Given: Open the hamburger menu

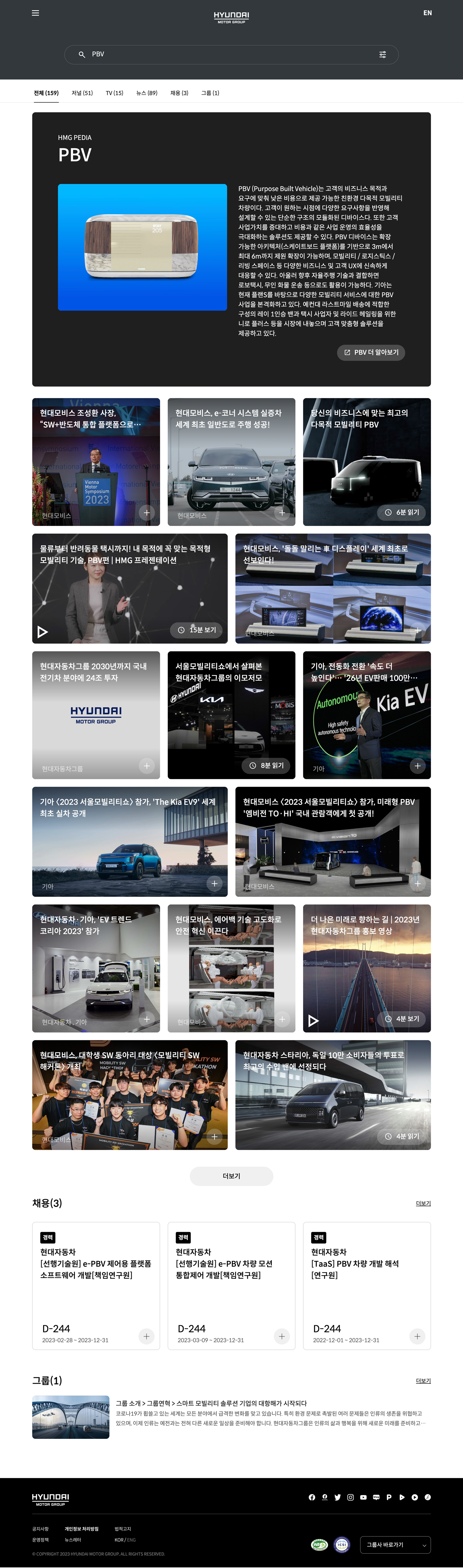Looking at the screenshot, I should coord(35,13).
